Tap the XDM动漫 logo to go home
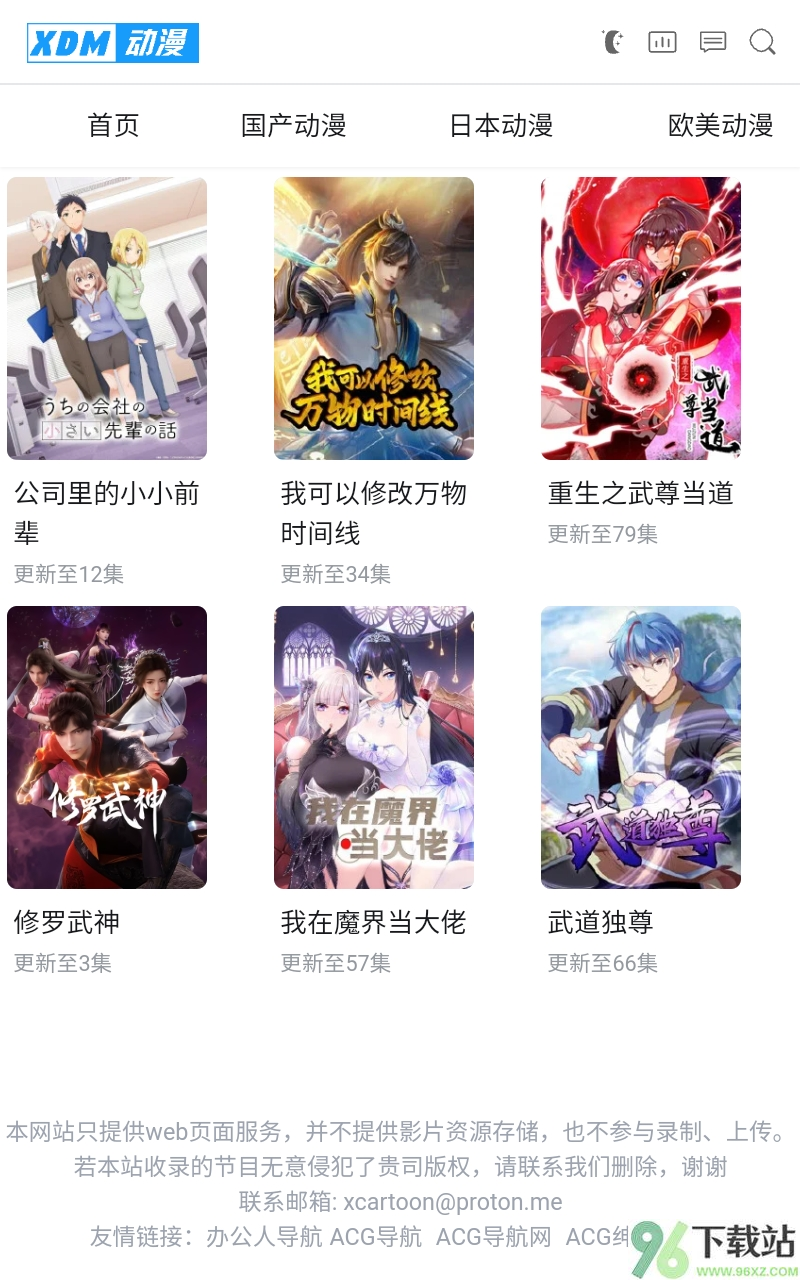The width and height of the screenshot is (800, 1280). 113,43
